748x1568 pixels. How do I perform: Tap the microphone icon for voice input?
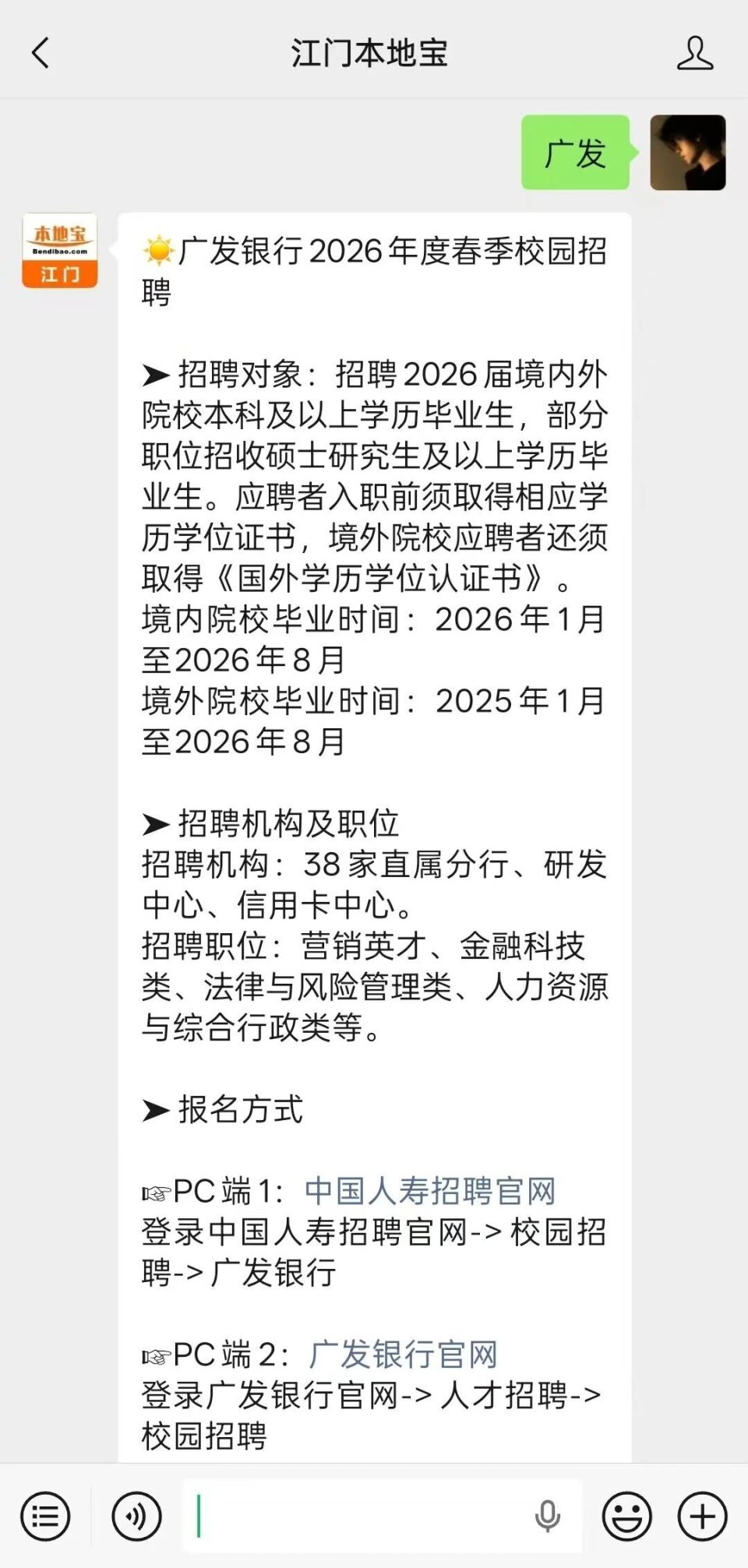(550, 1517)
